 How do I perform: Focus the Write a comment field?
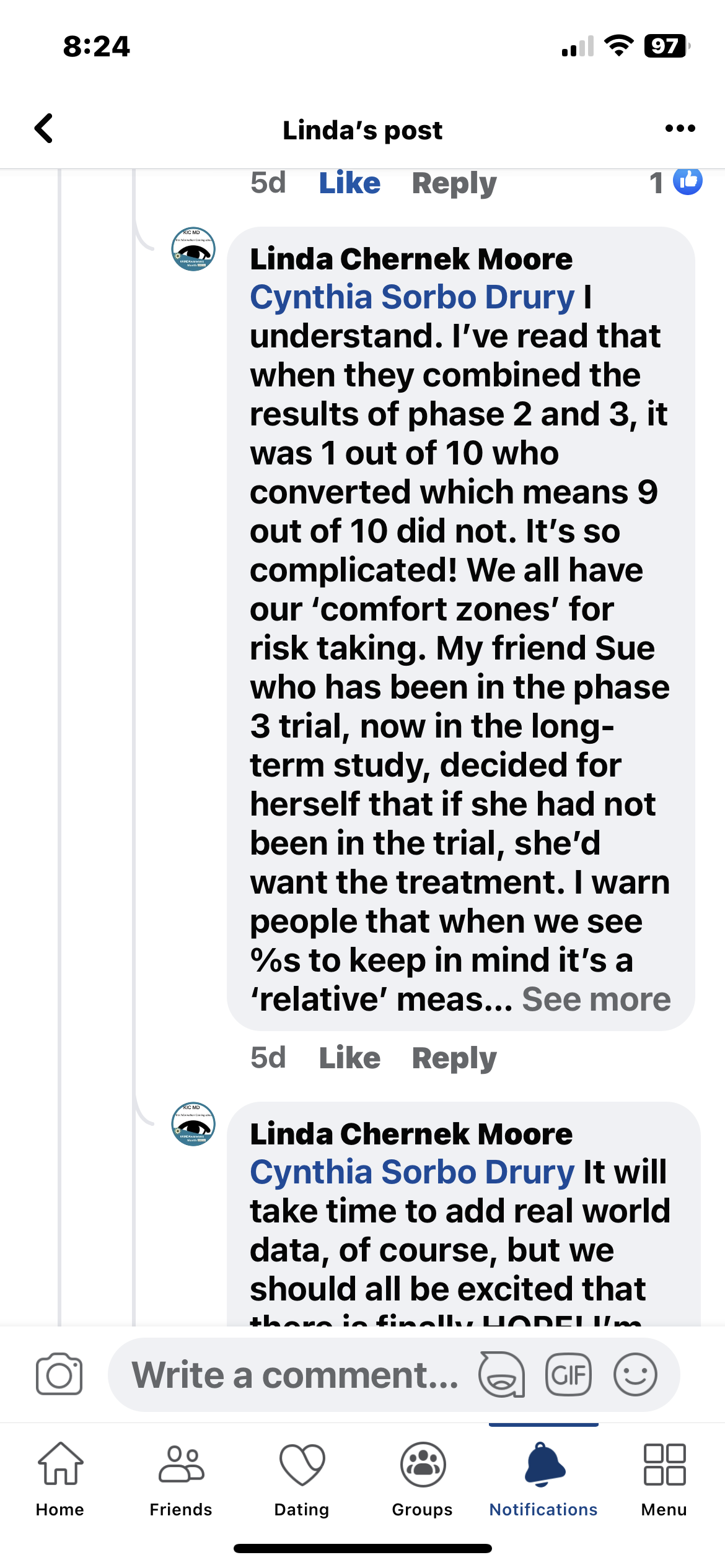[294, 1375]
